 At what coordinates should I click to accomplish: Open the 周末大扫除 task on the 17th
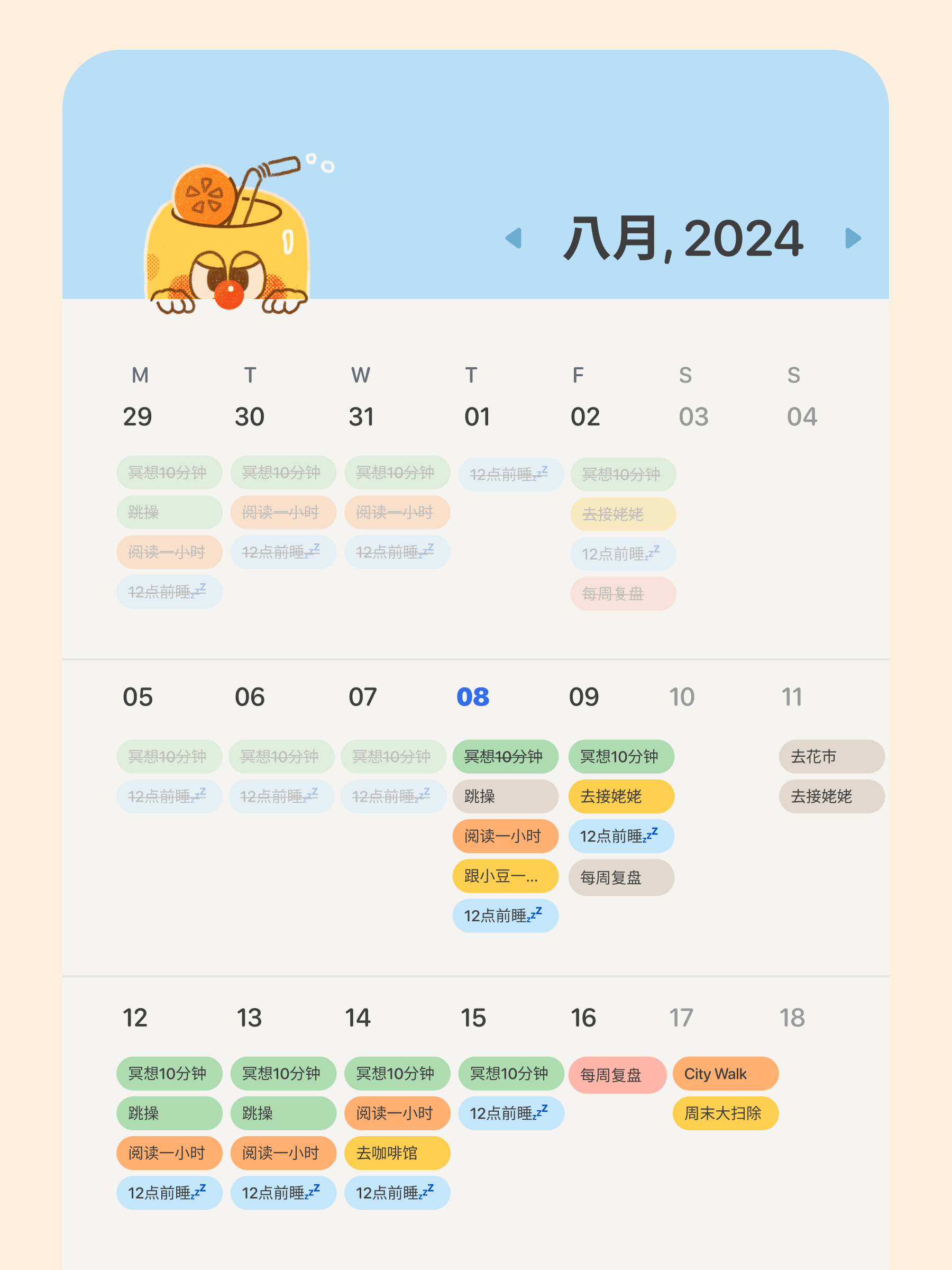pos(725,1113)
